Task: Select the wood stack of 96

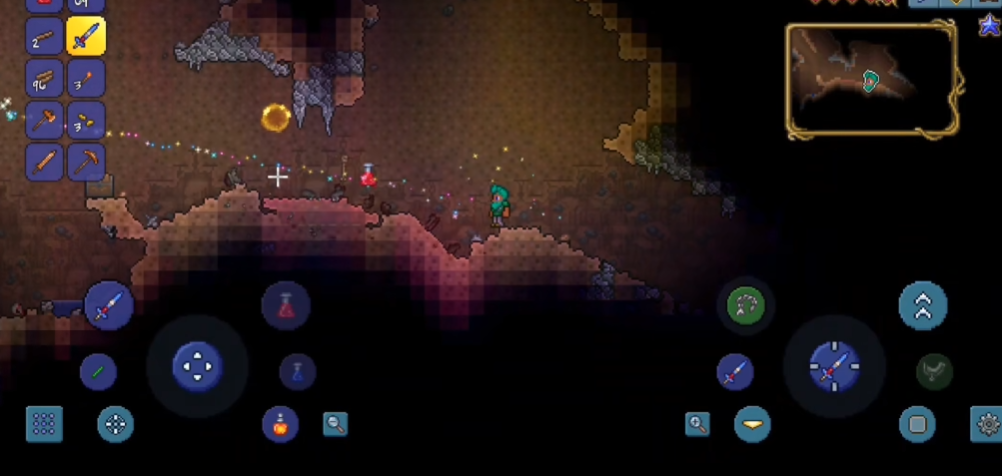Action: point(44,80)
